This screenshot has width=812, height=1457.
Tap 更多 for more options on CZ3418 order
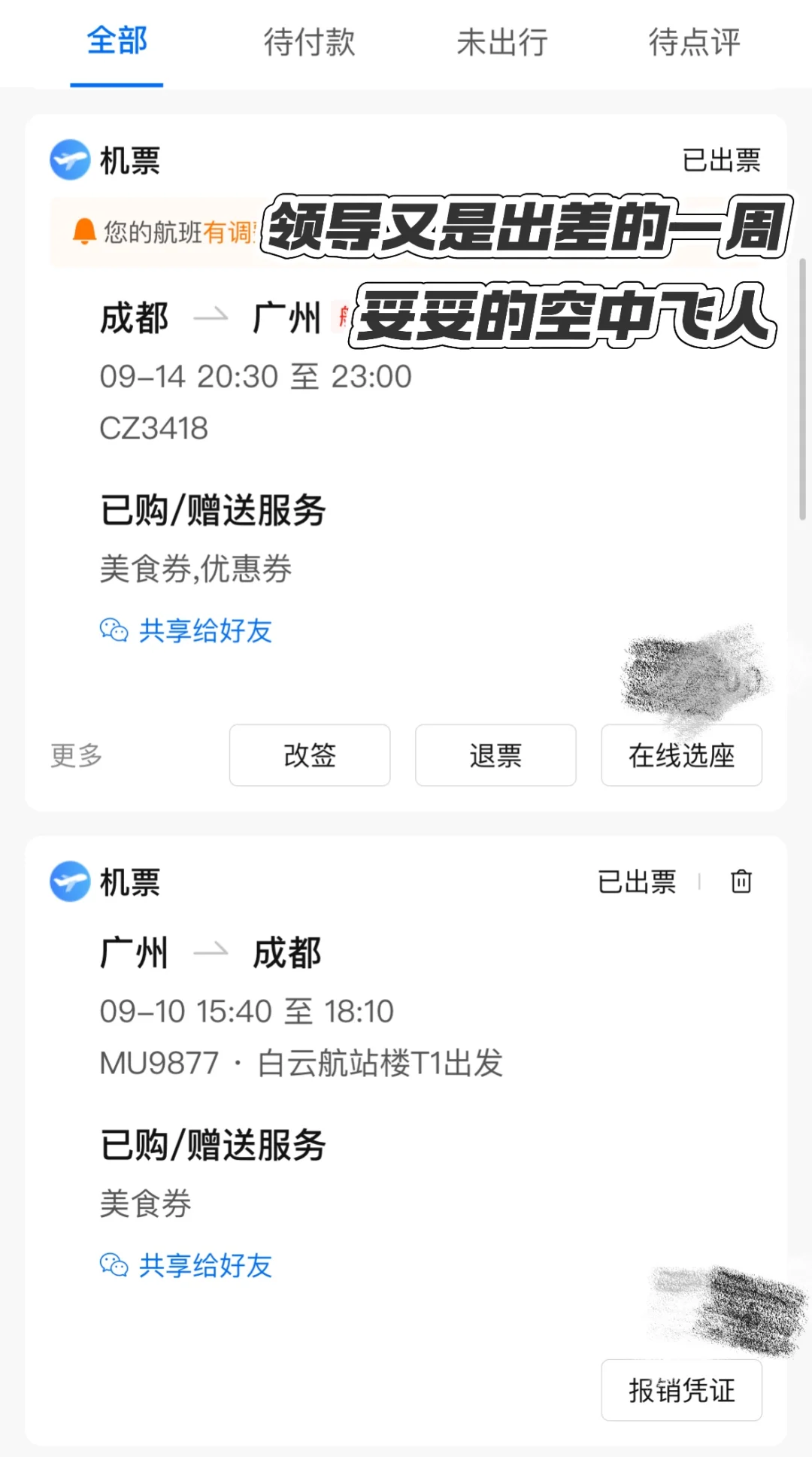76,755
